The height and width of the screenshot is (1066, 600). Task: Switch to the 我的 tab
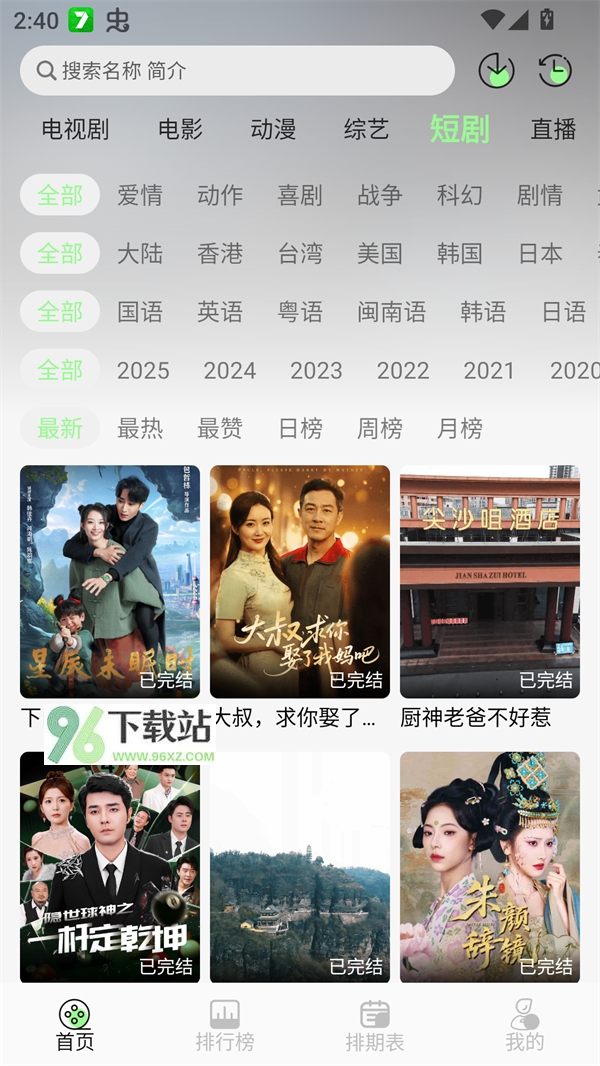pyautogui.click(x=525, y=1025)
